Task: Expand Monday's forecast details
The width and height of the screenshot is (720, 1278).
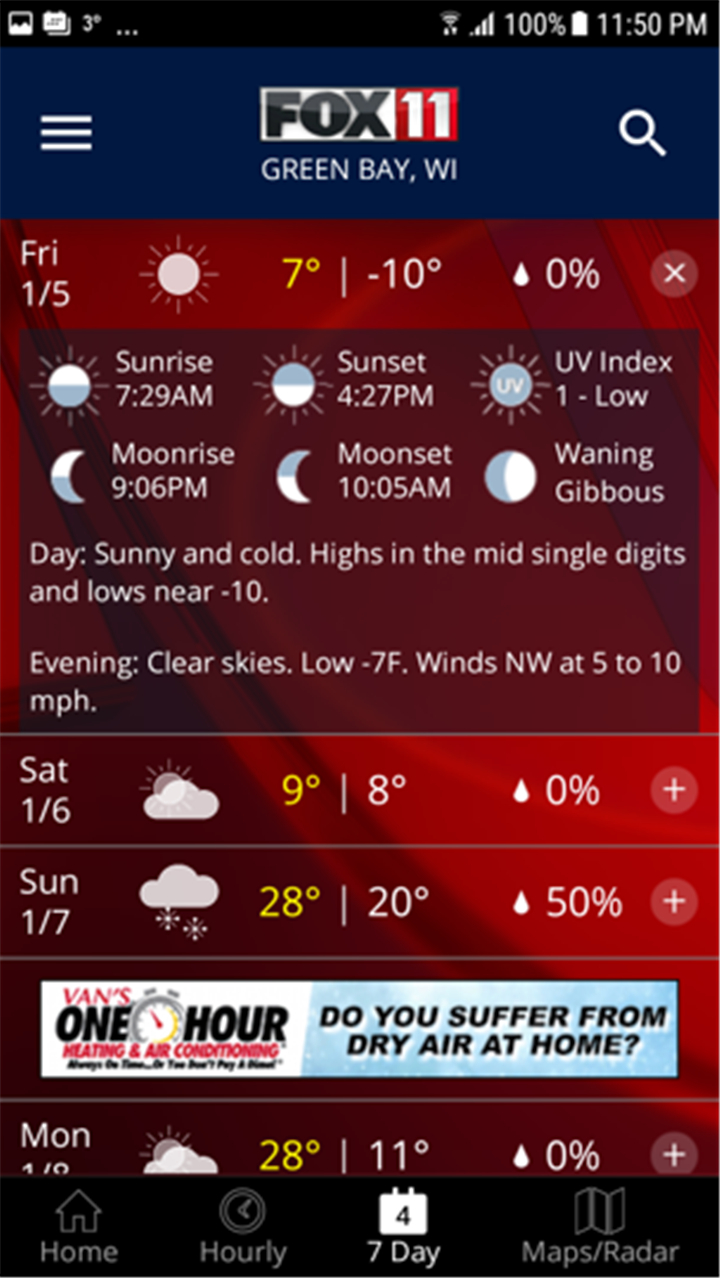Action: (x=674, y=1155)
